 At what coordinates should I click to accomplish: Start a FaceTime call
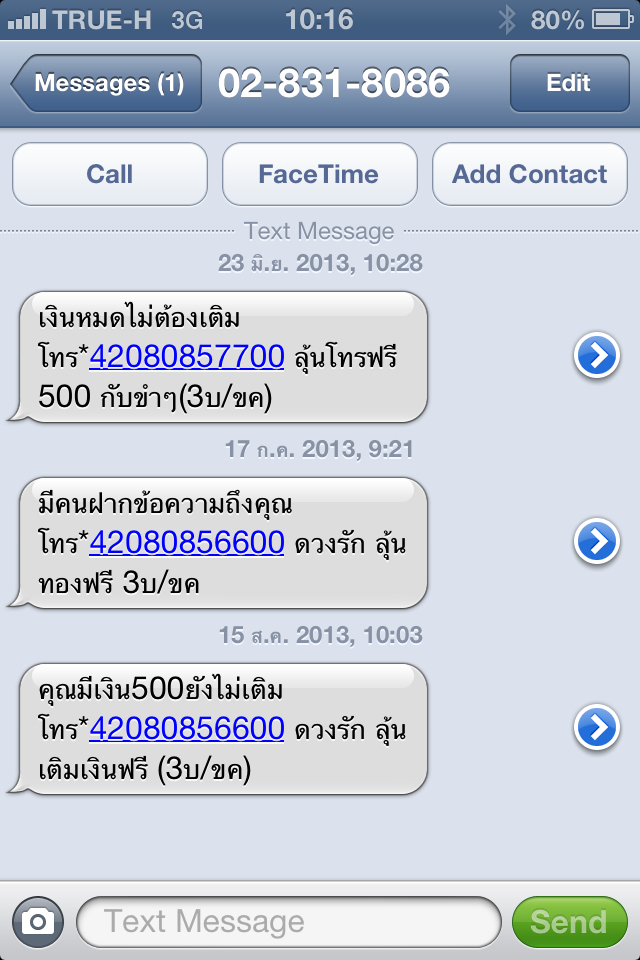click(x=319, y=174)
